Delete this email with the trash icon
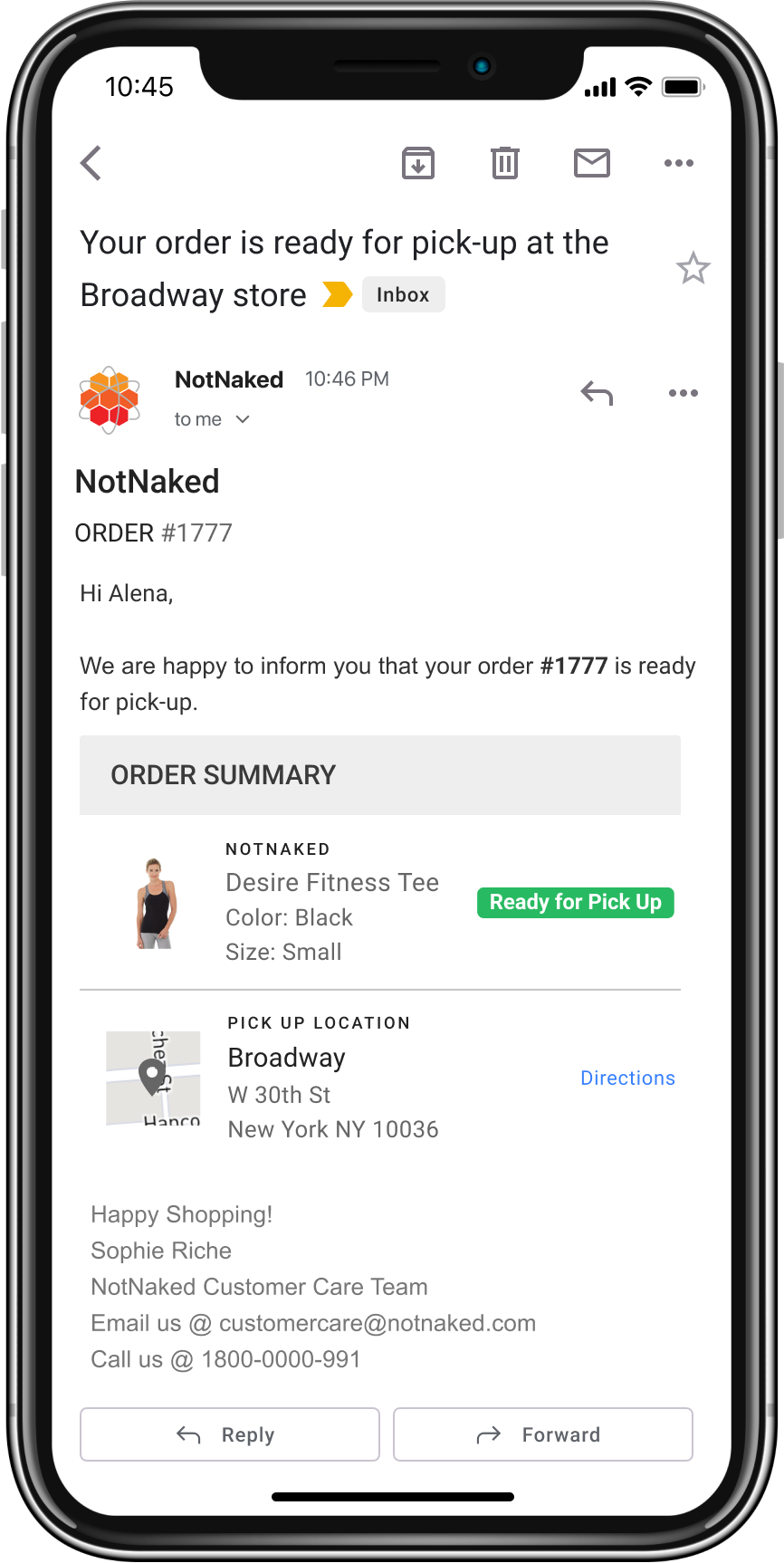Viewport: 784px width, 1563px height. coord(504,164)
